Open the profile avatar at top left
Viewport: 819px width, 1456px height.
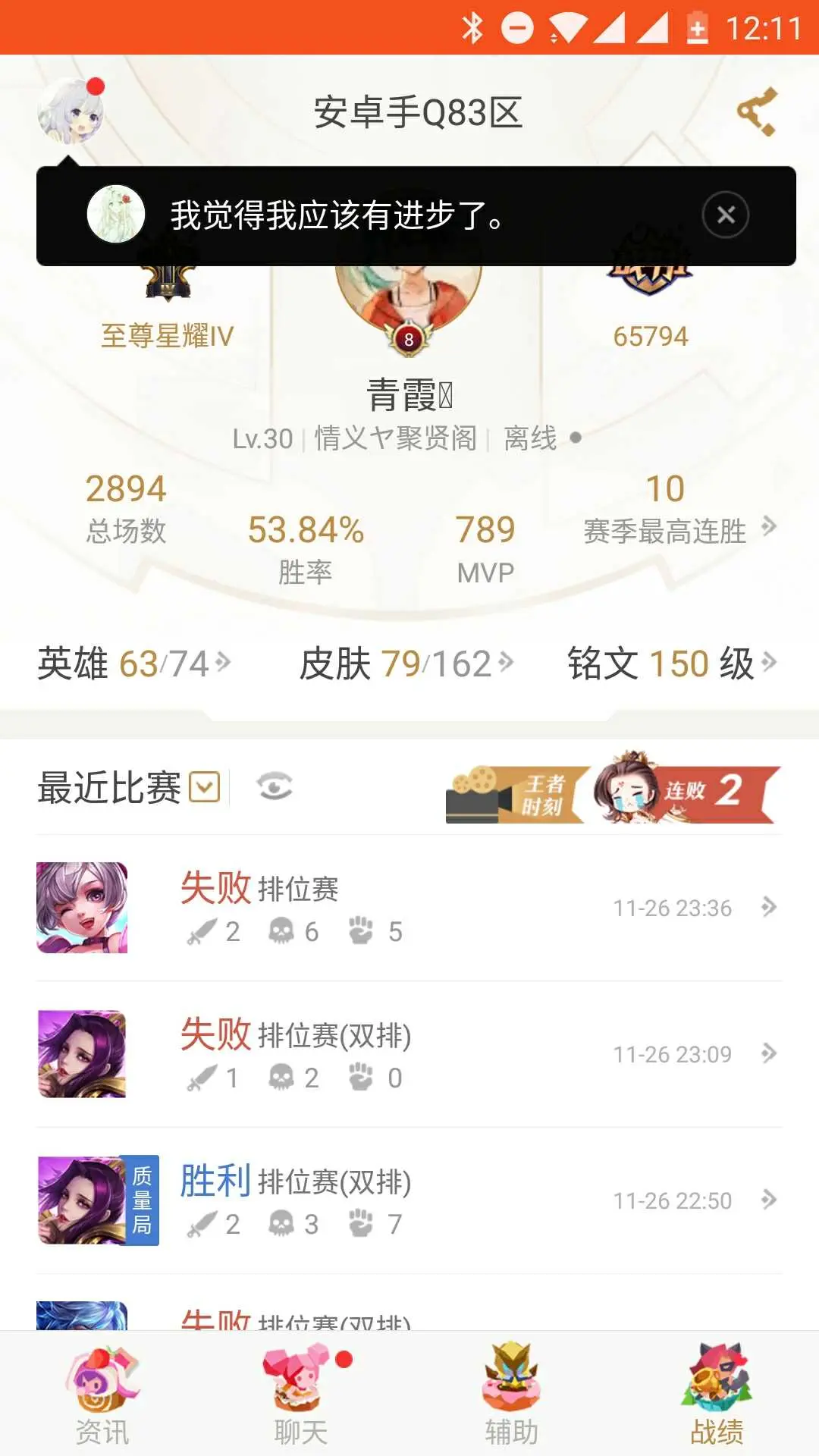pos(71,112)
